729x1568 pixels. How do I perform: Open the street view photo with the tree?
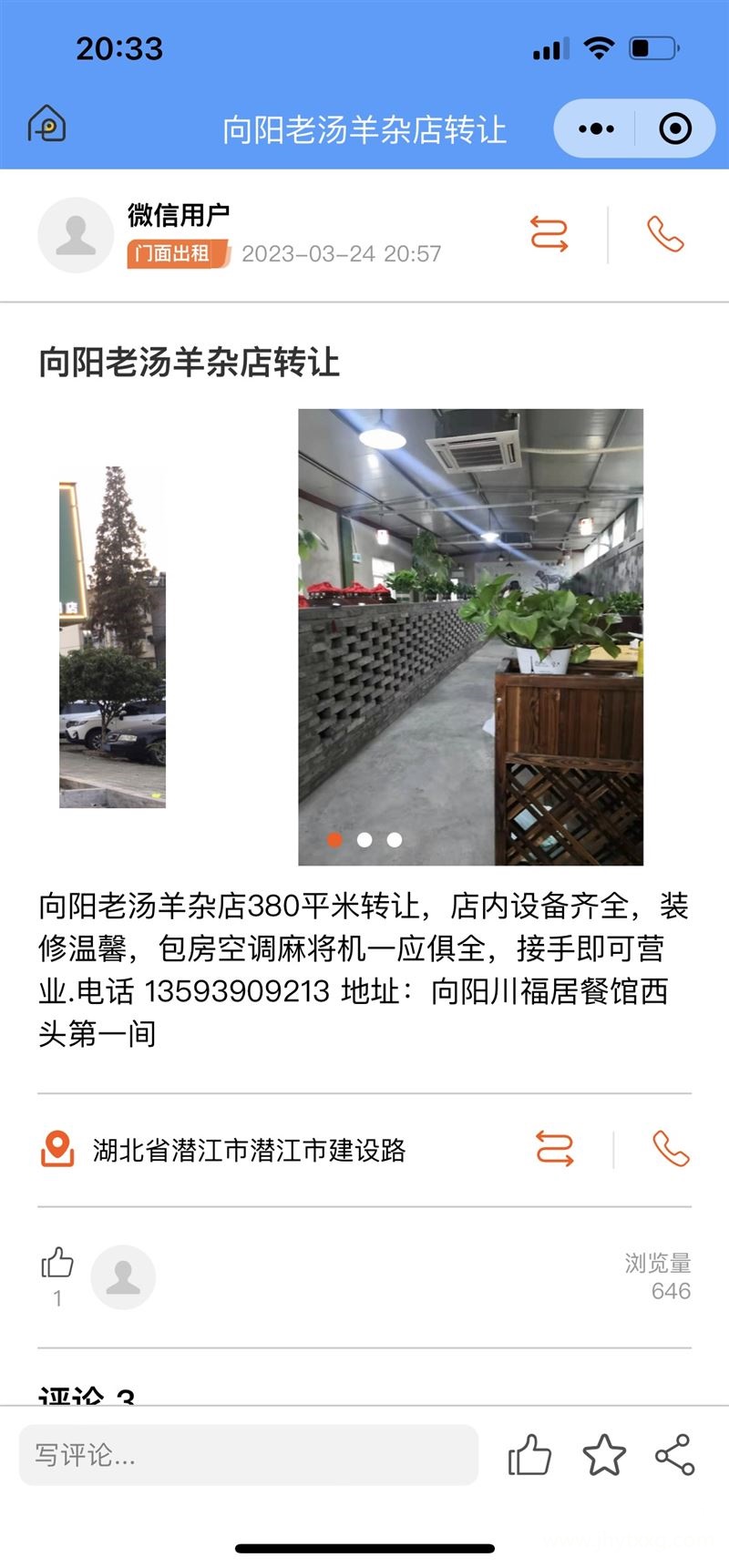112,636
